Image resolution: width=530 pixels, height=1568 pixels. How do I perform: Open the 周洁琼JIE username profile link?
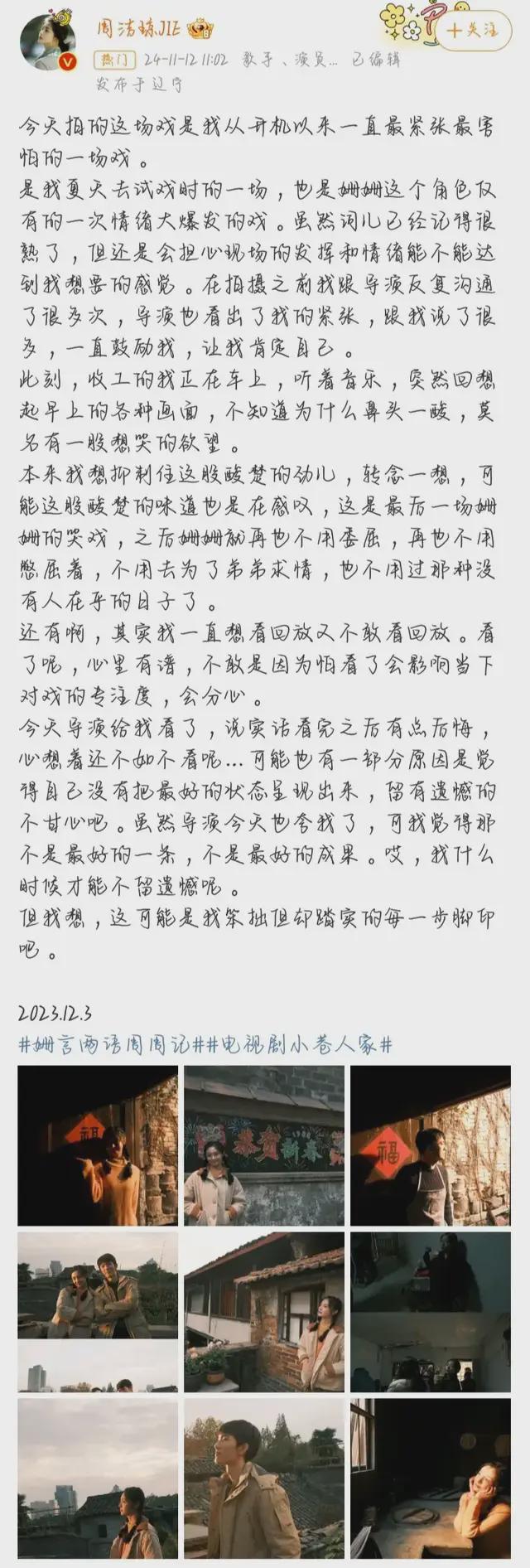coord(139,30)
